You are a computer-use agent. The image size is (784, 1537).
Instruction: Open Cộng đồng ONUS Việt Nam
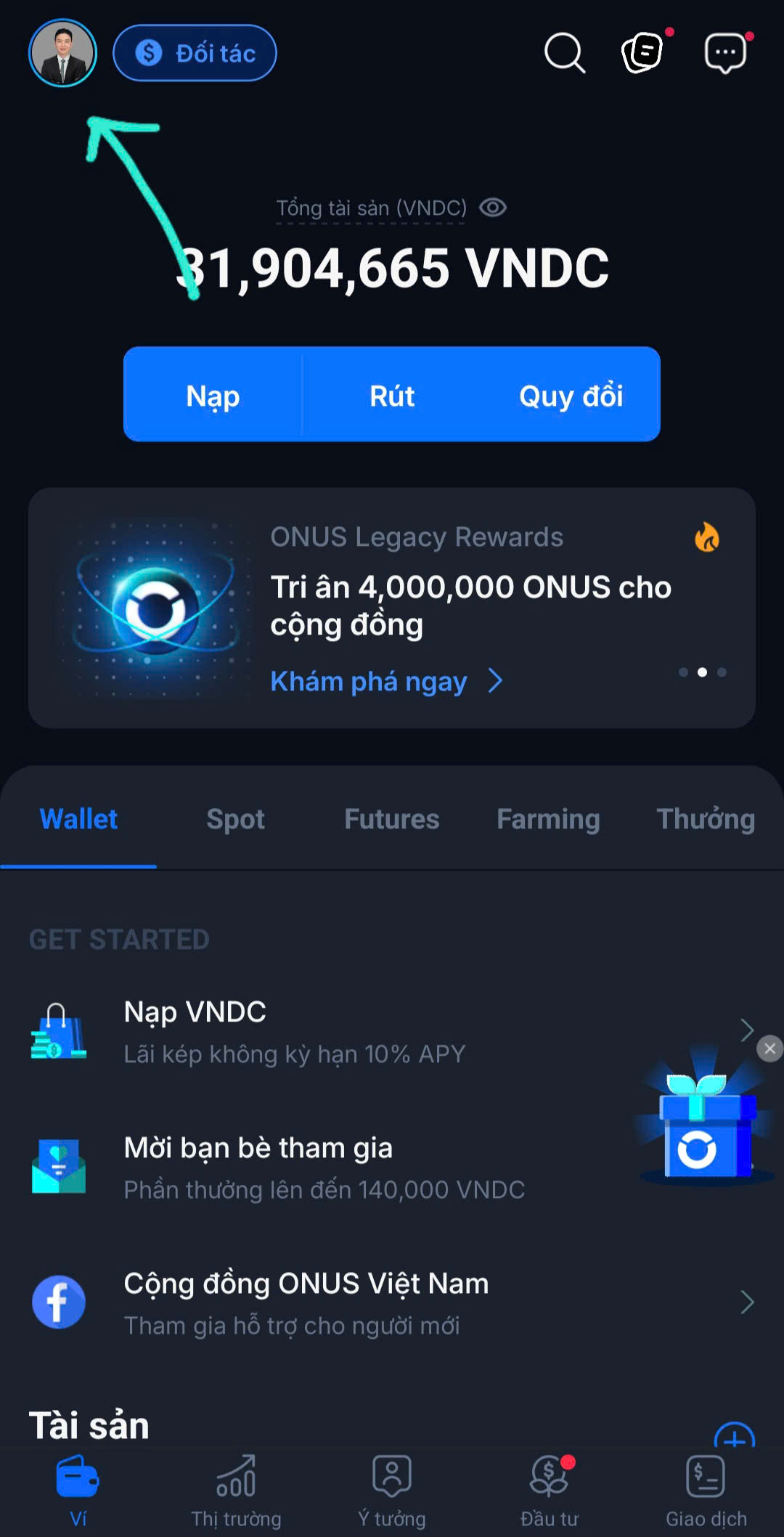click(x=363, y=1302)
